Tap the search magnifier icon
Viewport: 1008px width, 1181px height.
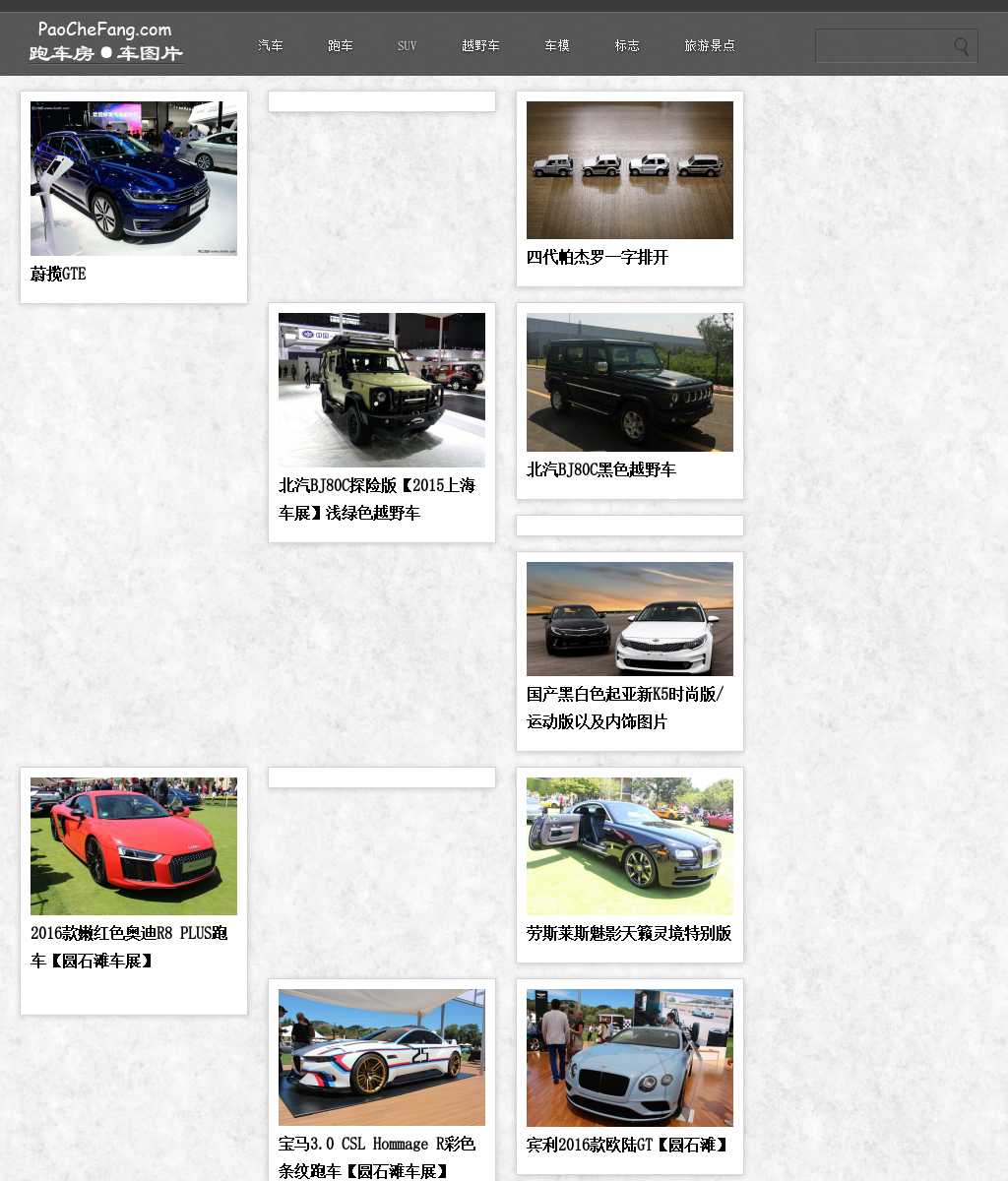click(x=962, y=46)
